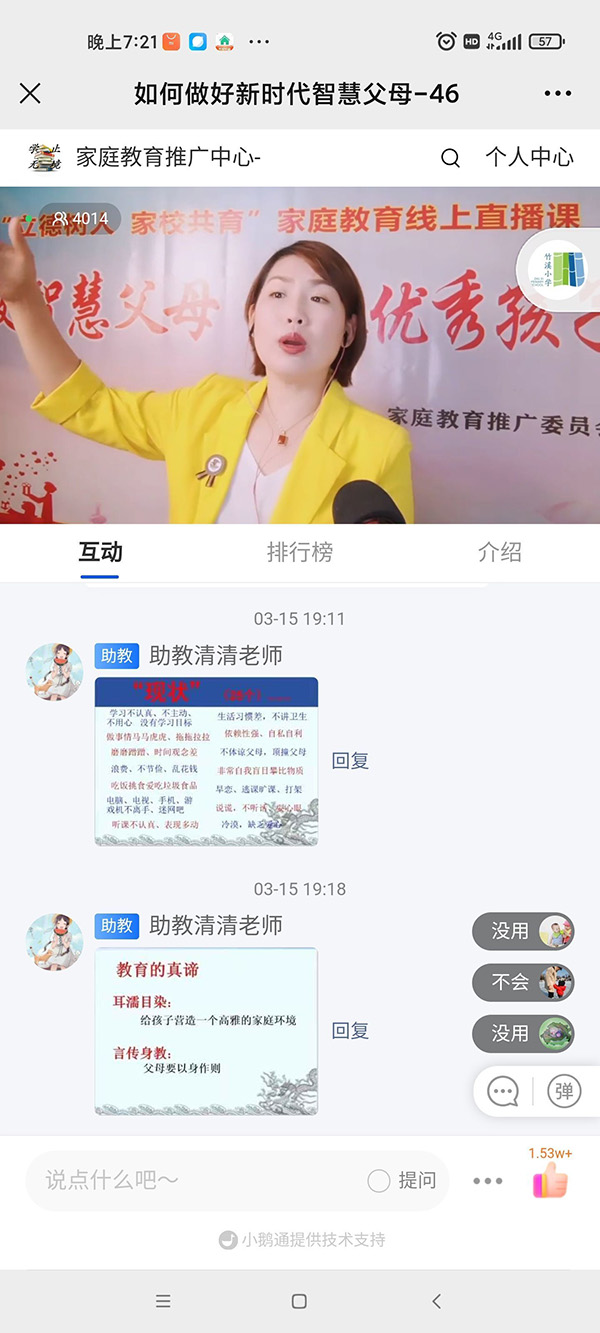This screenshot has height=1333, width=600.
Task: Select the 互动 tab
Action: point(100,552)
